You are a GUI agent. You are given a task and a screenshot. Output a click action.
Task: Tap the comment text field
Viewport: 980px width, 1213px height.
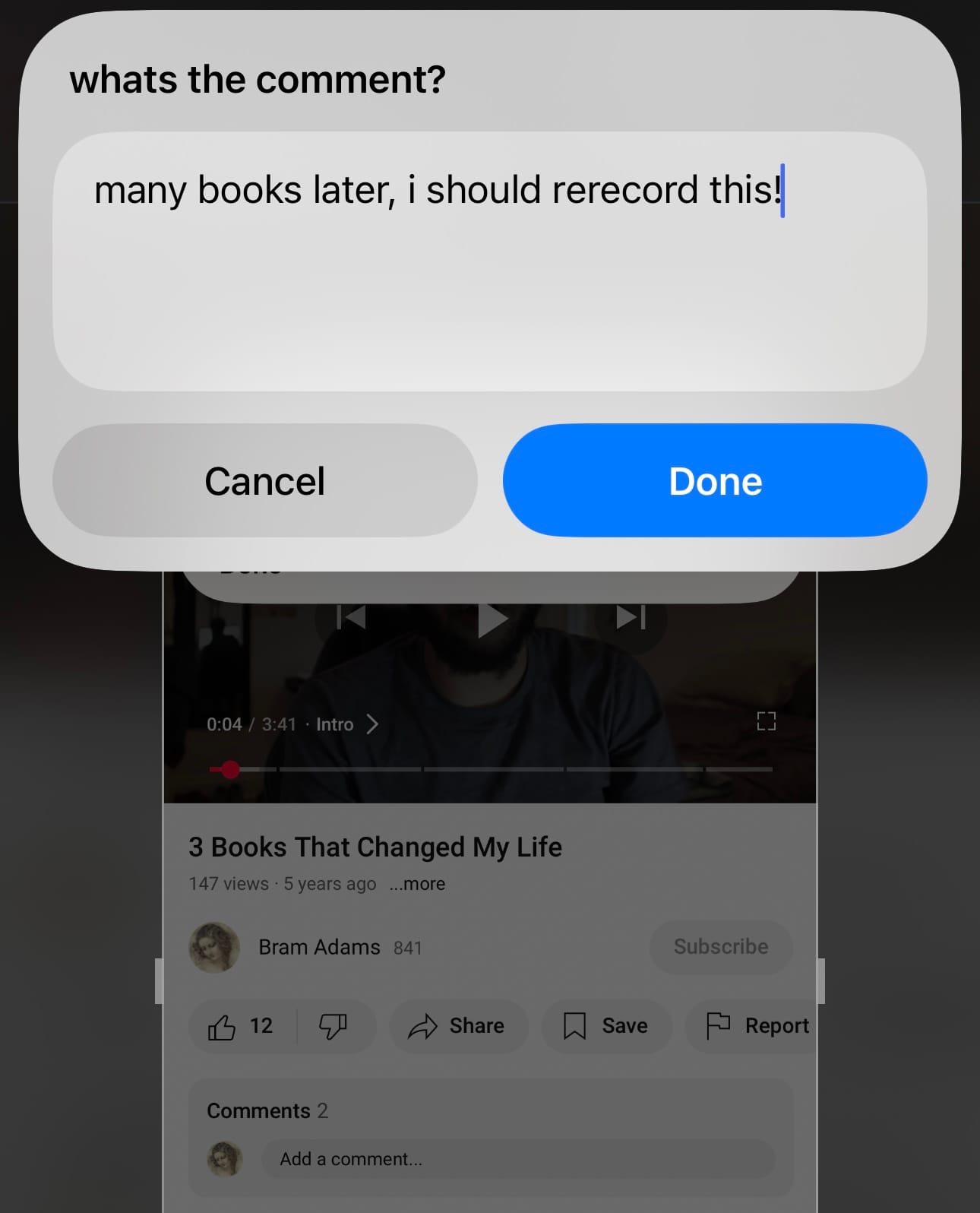[489, 261]
